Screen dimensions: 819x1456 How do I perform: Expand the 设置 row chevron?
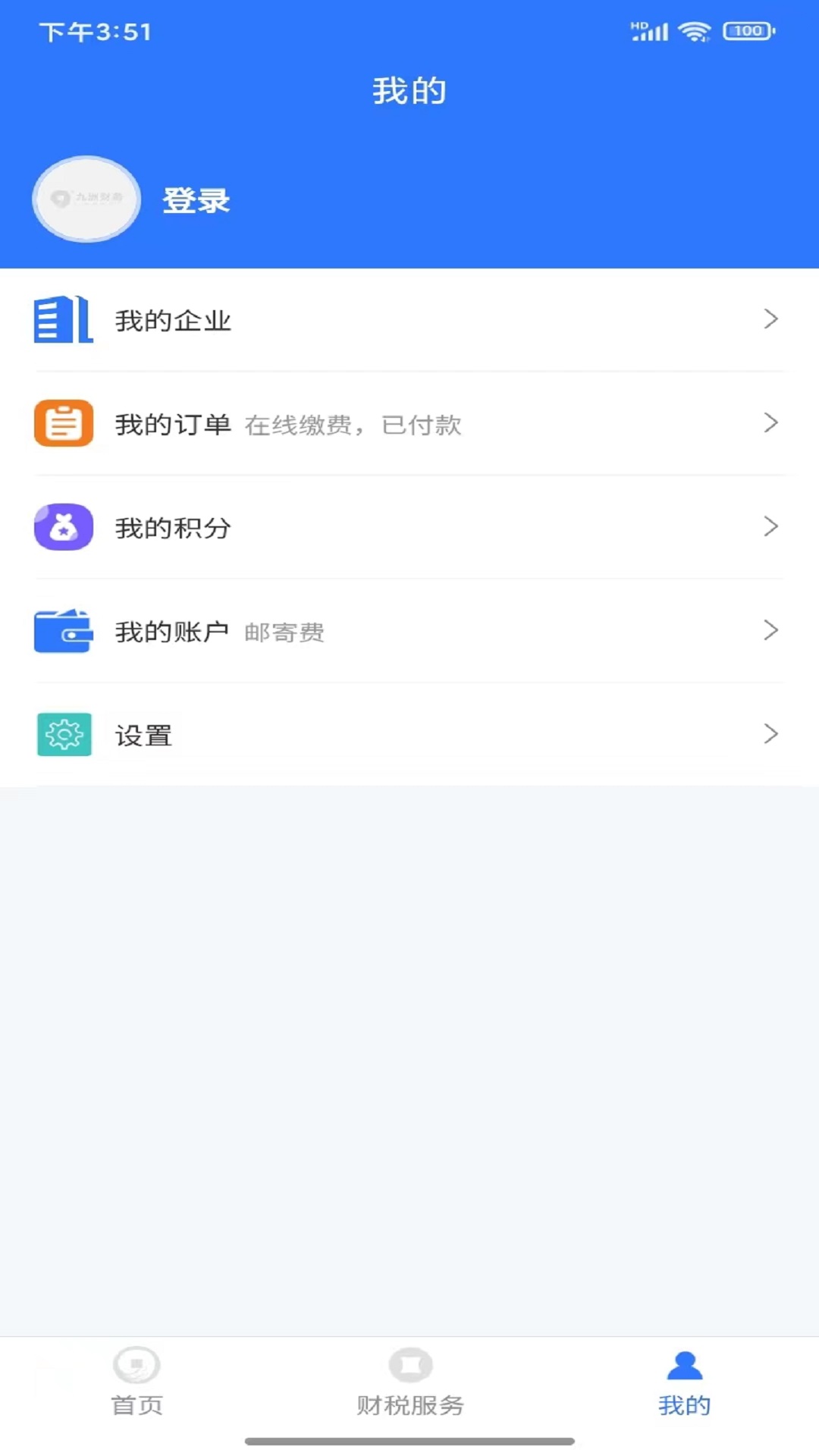click(x=772, y=734)
